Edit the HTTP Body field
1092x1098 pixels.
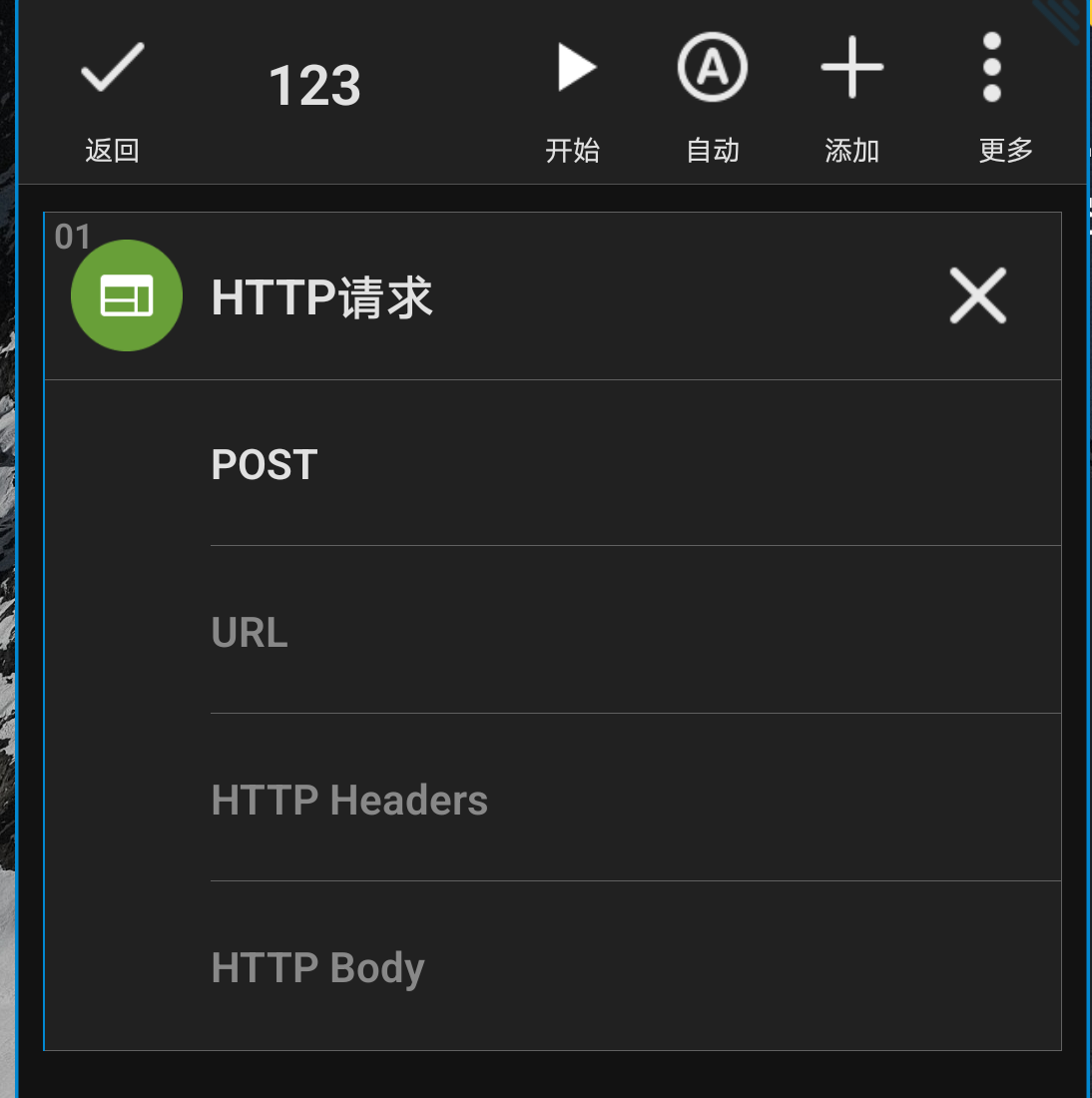(x=635, y=967)
